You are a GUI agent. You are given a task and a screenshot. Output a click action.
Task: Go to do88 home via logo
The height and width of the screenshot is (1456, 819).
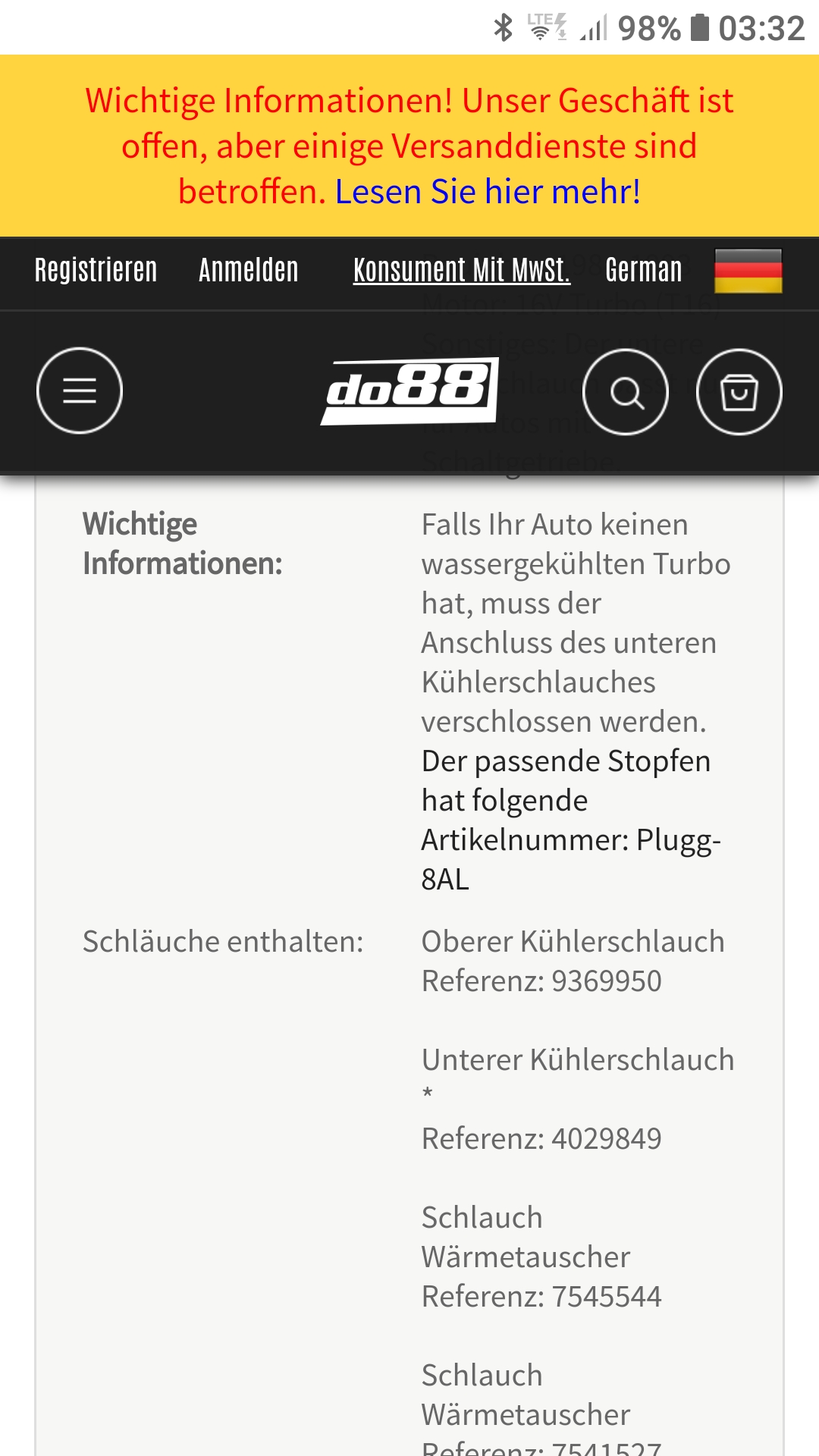tap(409, 391)
